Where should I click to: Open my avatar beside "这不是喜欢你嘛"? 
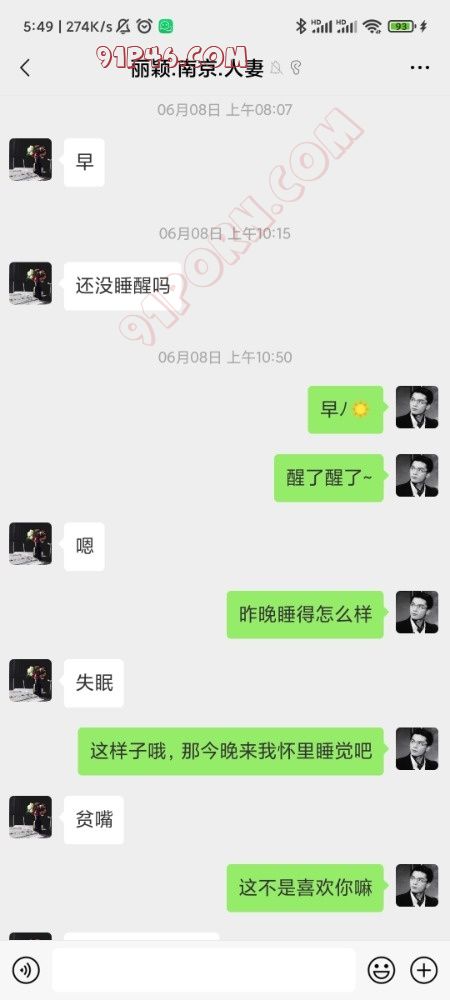(x=417, y=885)
